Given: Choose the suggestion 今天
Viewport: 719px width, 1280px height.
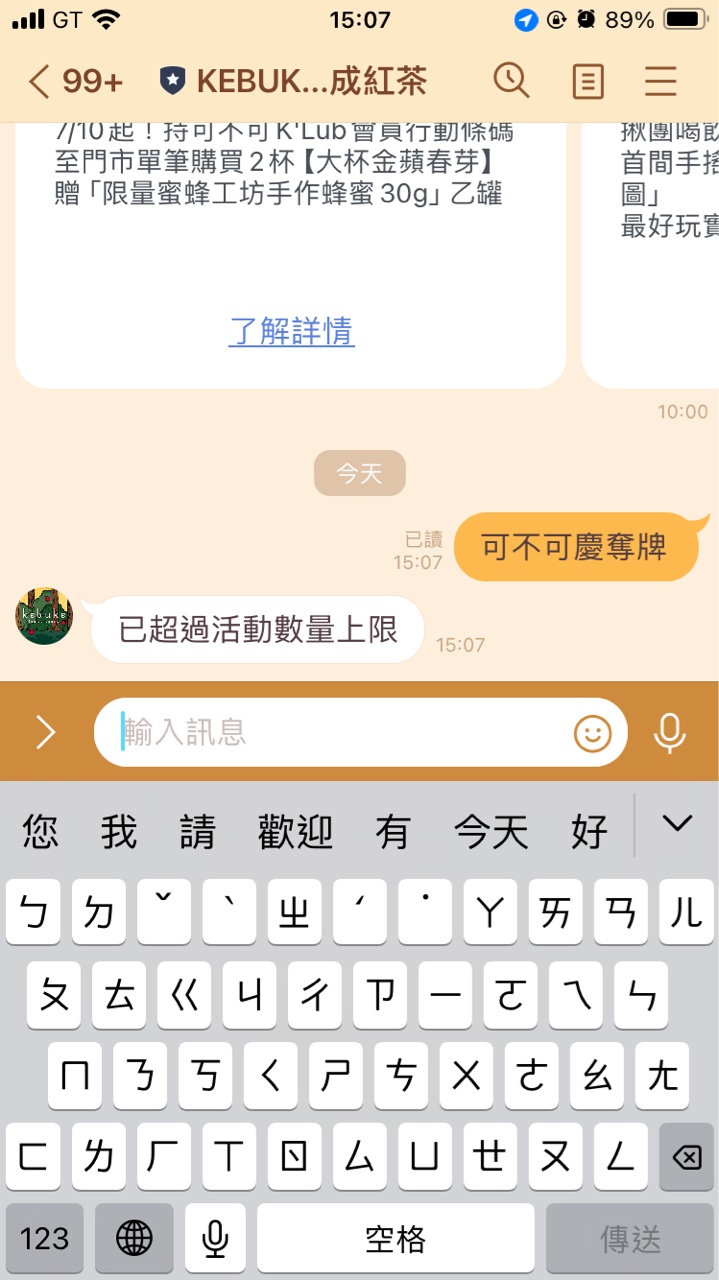Looking at the screenshot, I should [490, 832].
